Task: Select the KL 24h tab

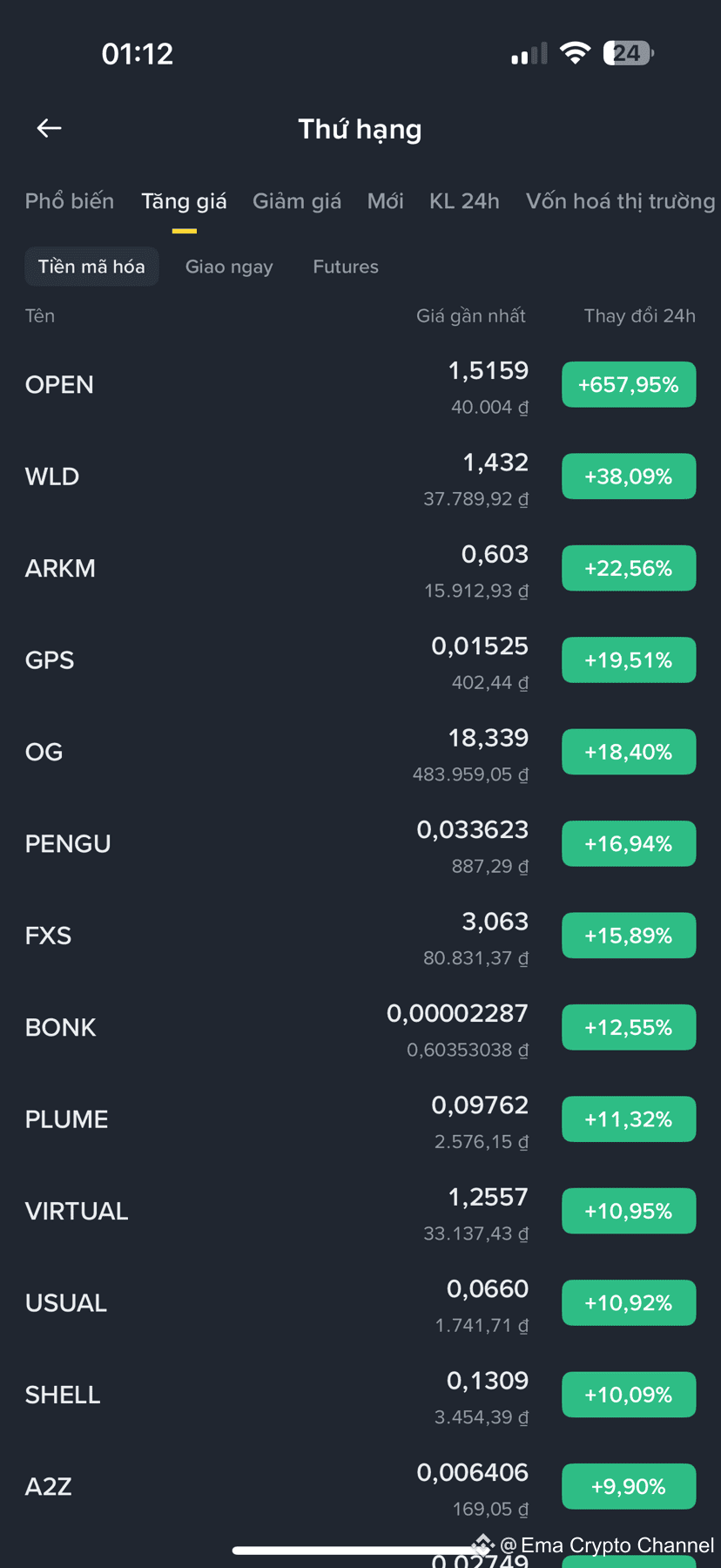Action: [464, 201]
